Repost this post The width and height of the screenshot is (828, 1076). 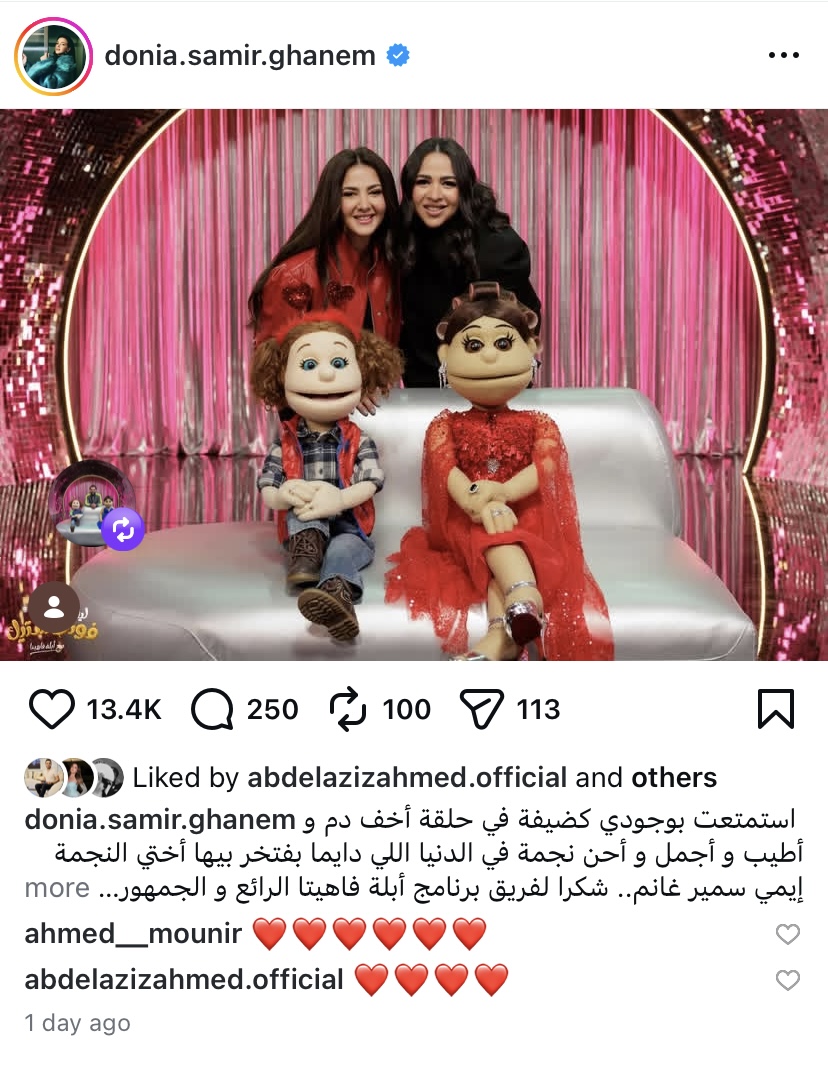click(x=349, y=710)
